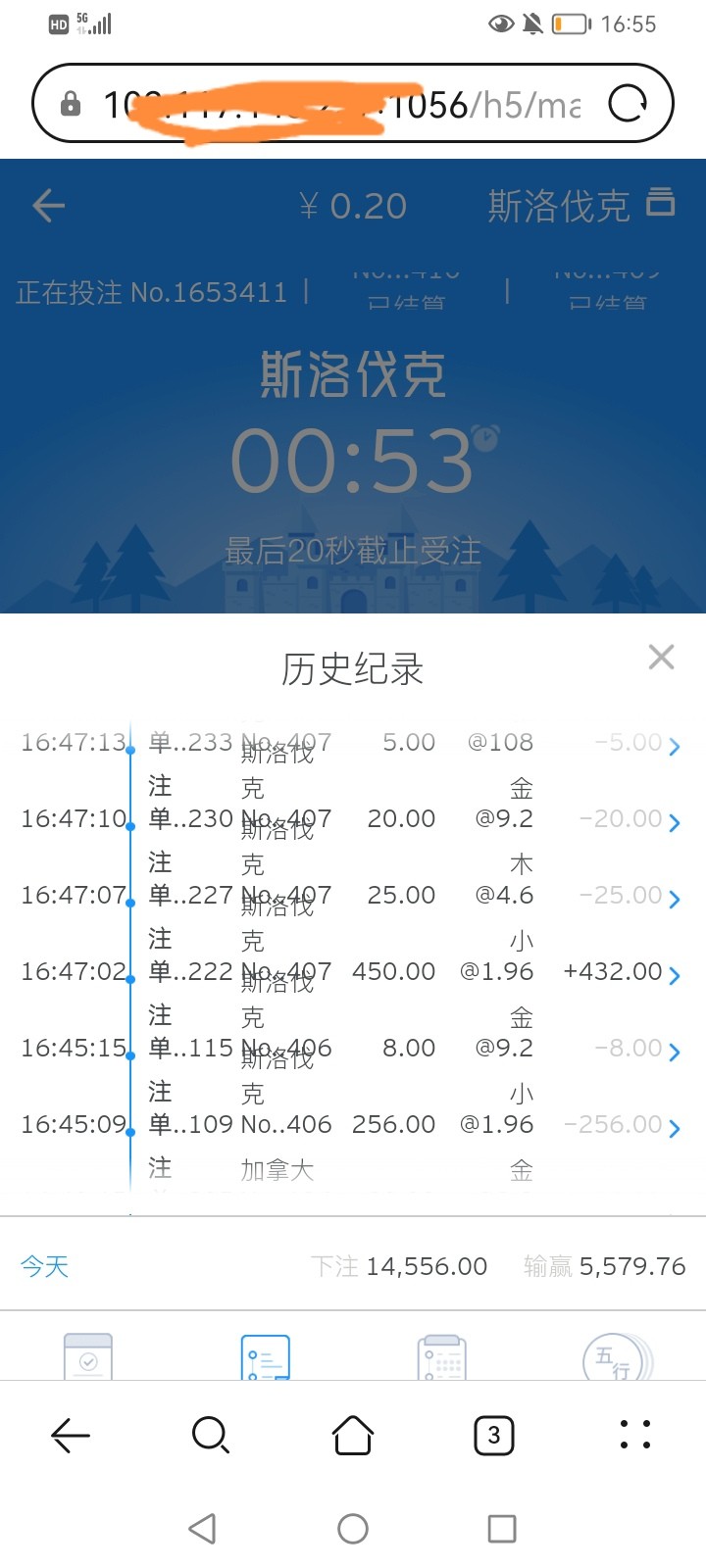
Task: Open the browser search
Action: coord(211,1436)
